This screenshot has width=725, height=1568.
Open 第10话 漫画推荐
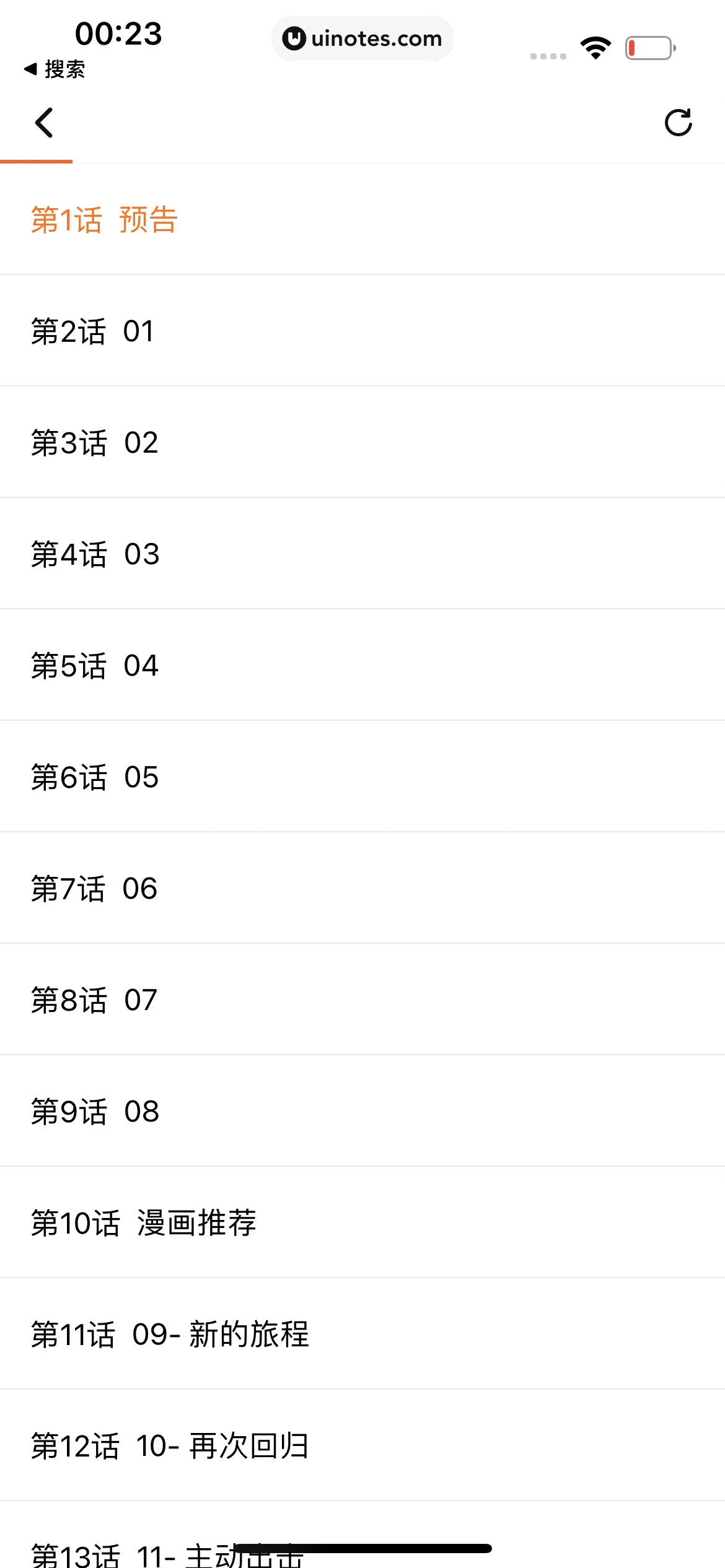click(x=144, y=1223)
